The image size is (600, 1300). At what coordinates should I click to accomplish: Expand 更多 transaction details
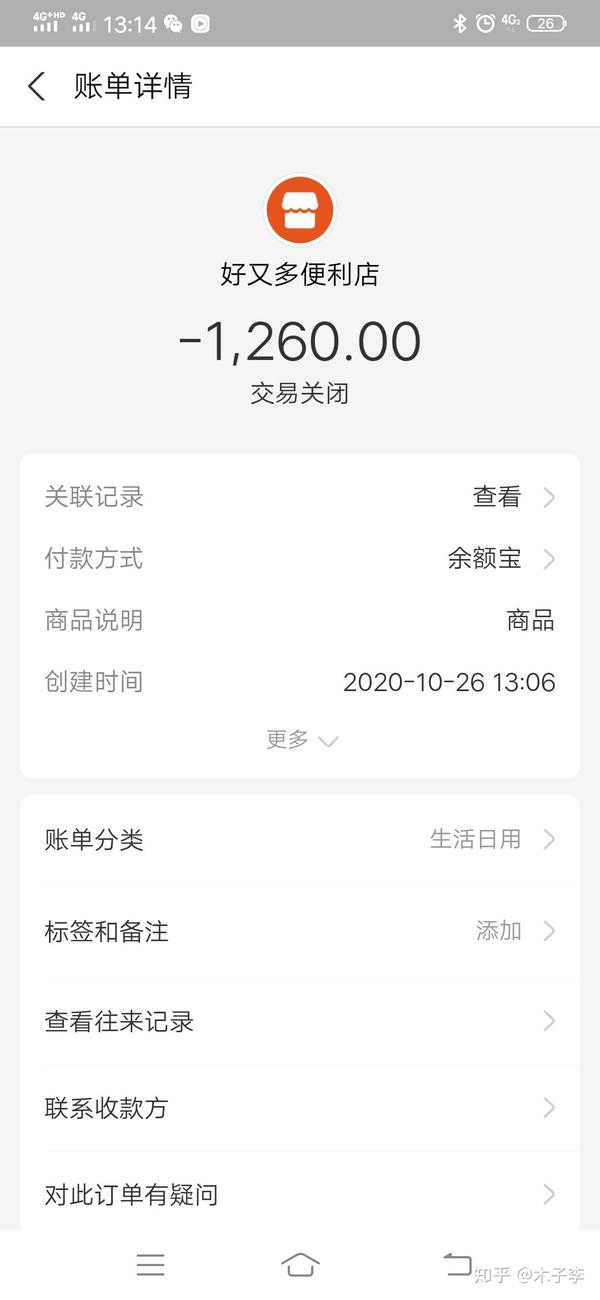point(301,740)
